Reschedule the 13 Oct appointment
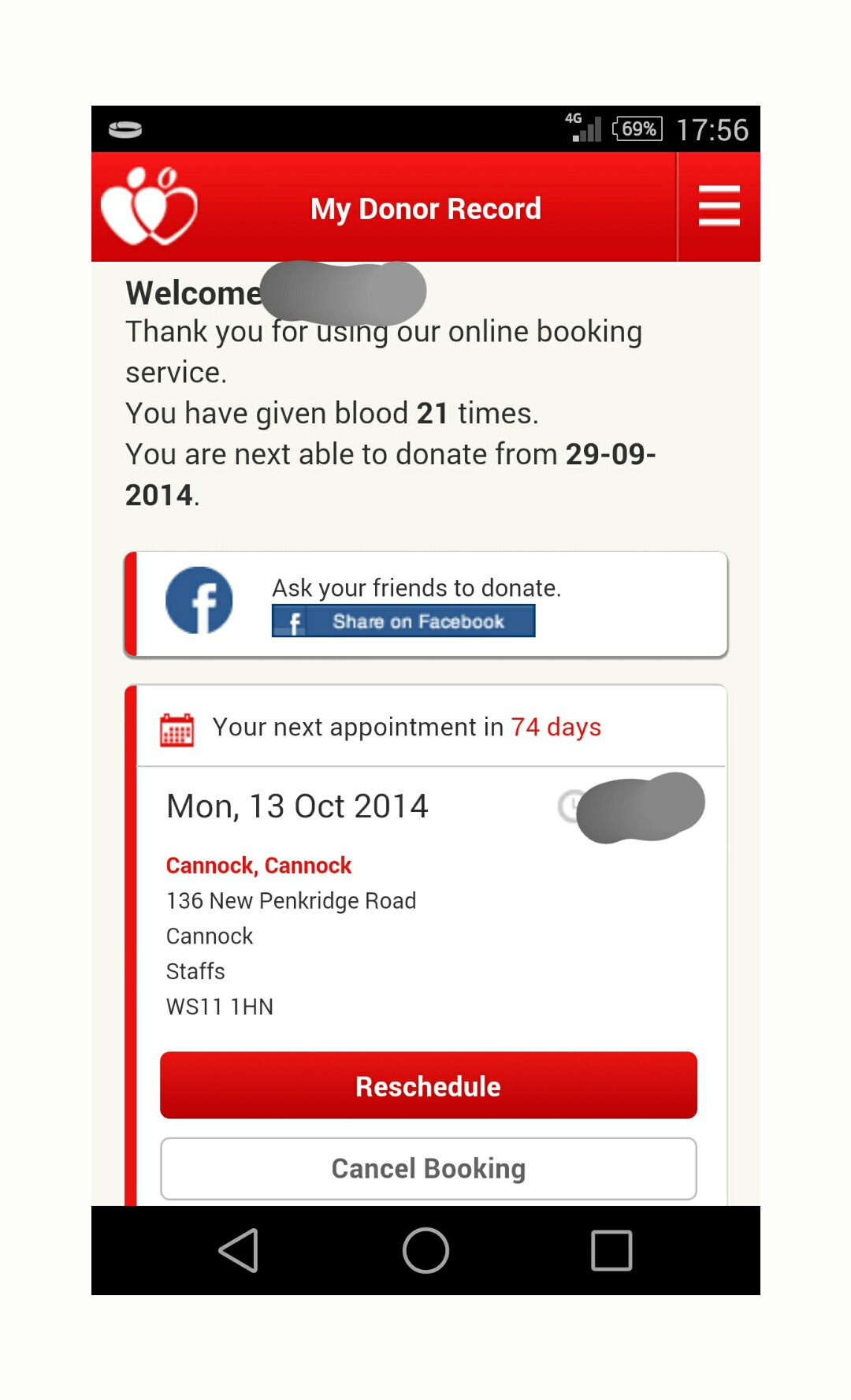This screenshot has width=851, height=1400. (x=429, y=1085)
